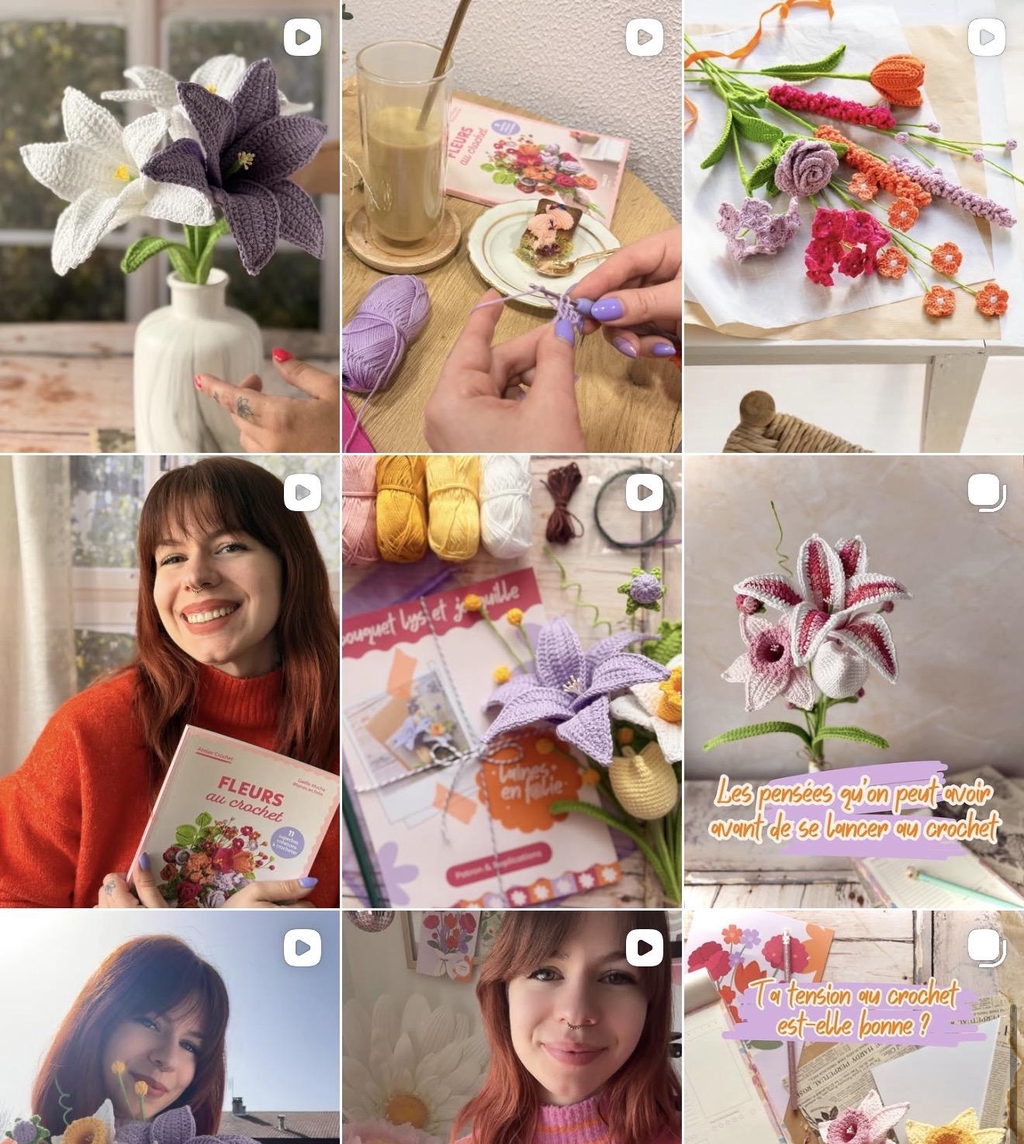Open the reel of the colorful crochet bouquet
The width and height of the screenshot is (1024, 1144).
854,226
